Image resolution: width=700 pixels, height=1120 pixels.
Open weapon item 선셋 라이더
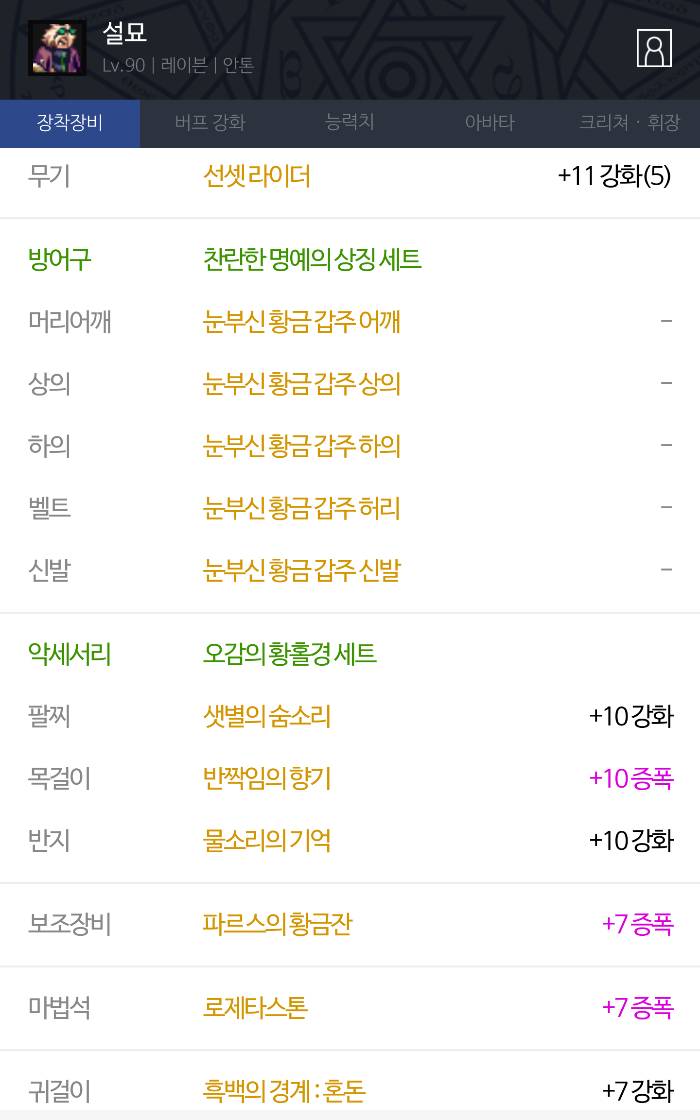tap(257, 177)
